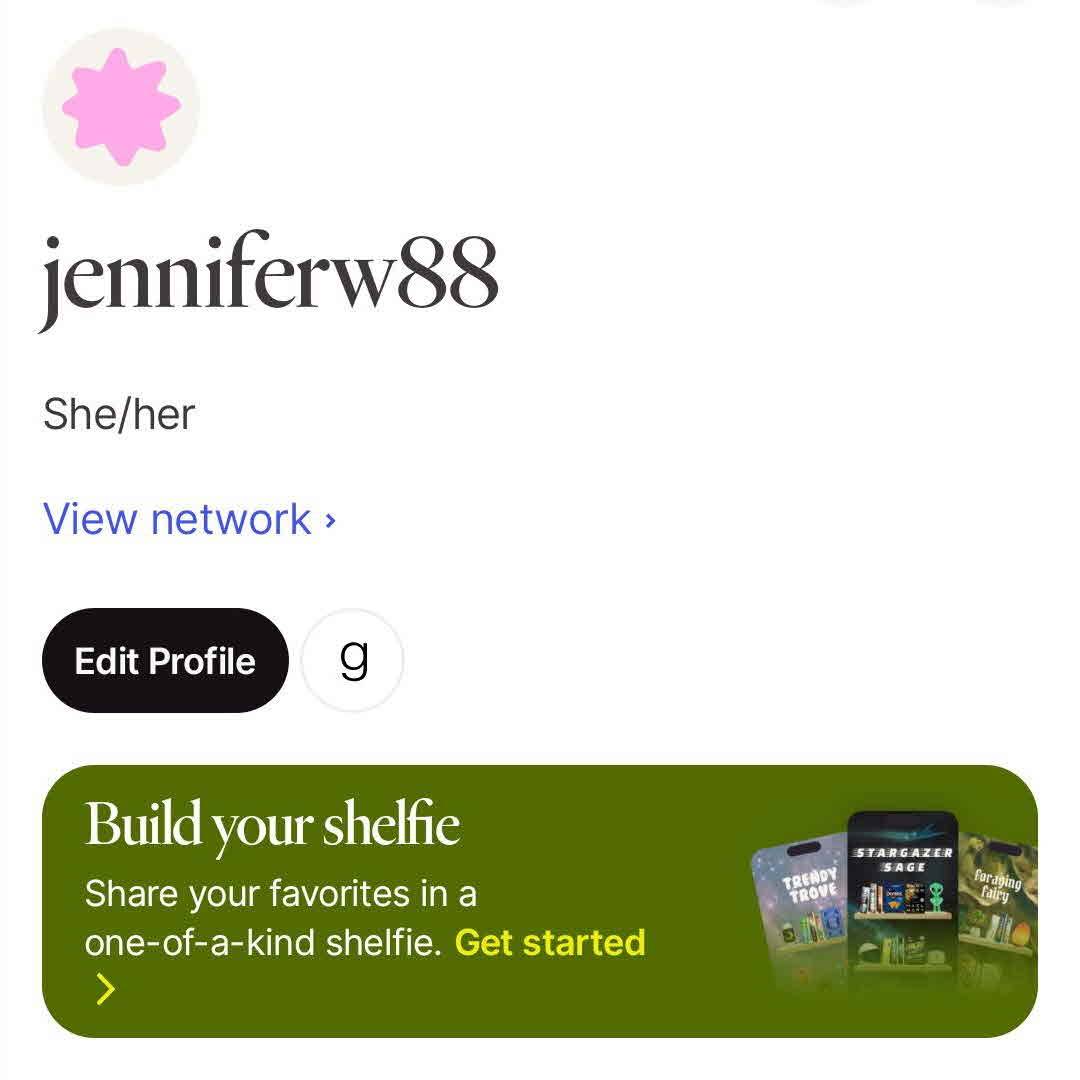Open the View network link

[x=189, y=519]
